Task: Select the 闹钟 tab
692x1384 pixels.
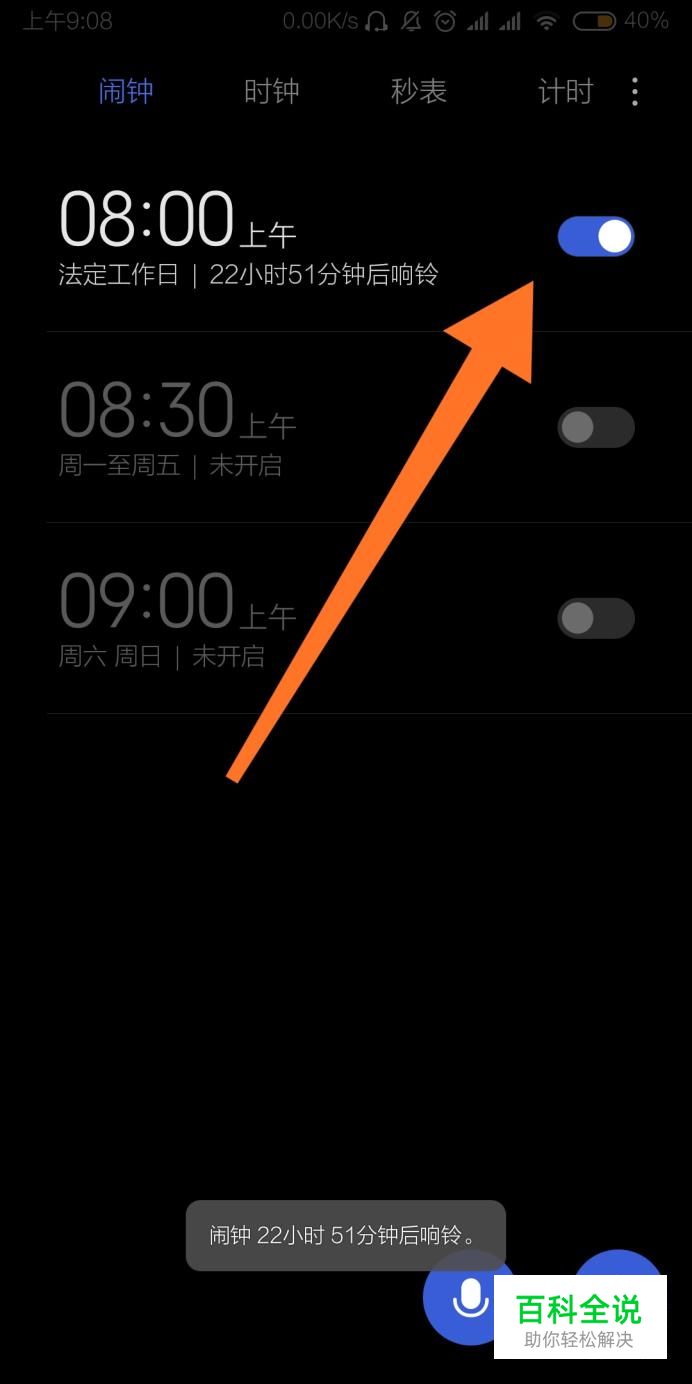Action: (126, 92)
